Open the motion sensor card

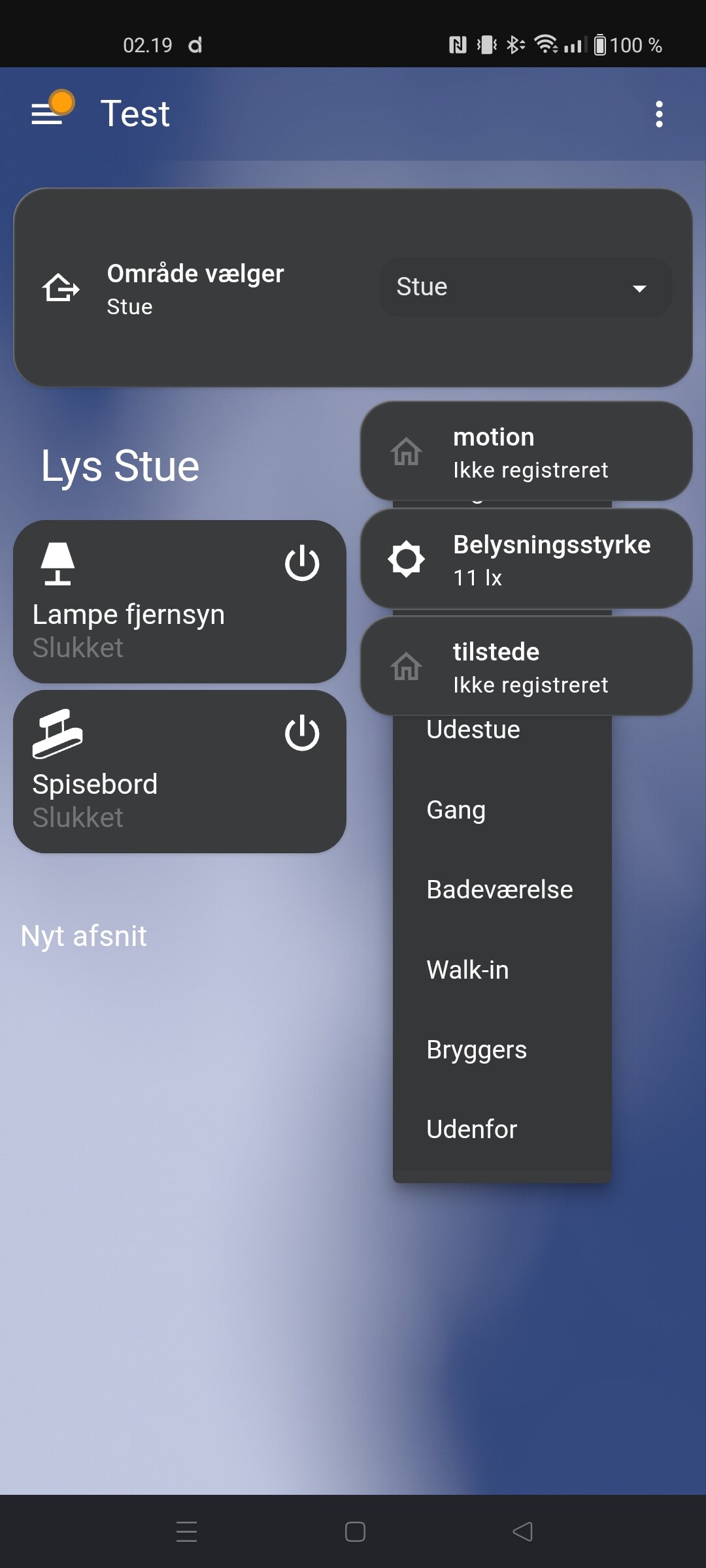526,452
